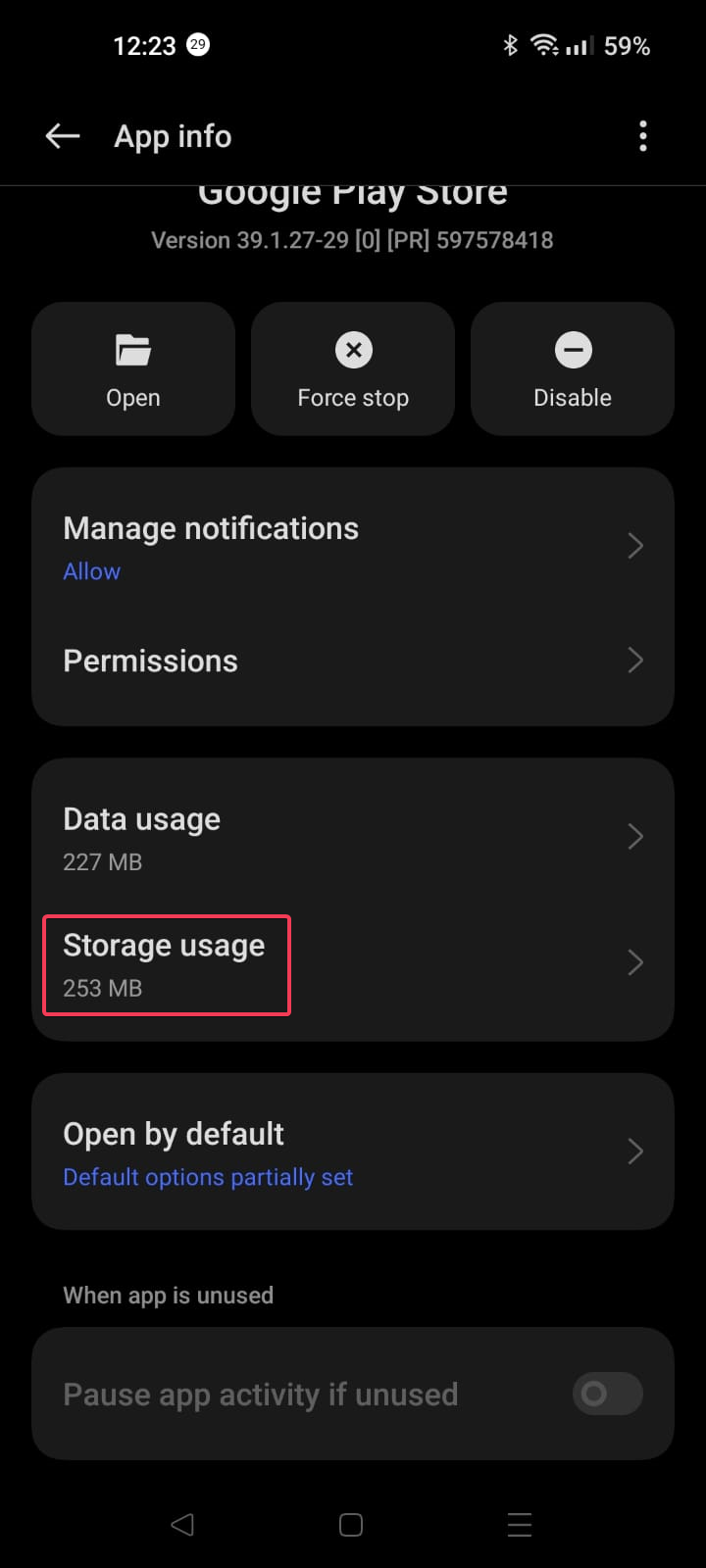Open the Google Play Store app
Viewport: 706px width, 1568px height.
pyautogui.click(x=133, y=369)
